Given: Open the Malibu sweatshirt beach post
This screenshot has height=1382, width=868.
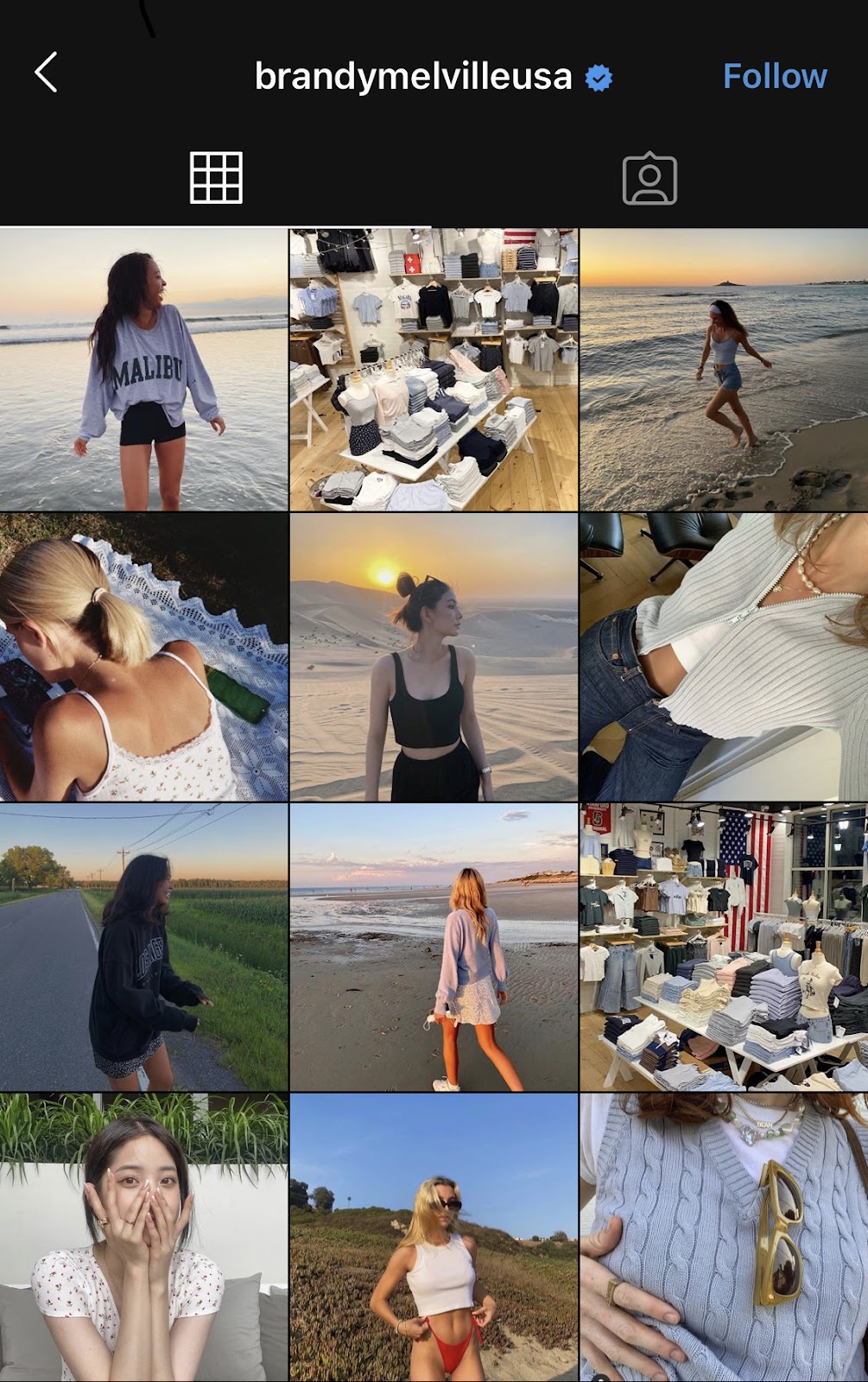Looking at the screenshot, I should tap(143, 370).
